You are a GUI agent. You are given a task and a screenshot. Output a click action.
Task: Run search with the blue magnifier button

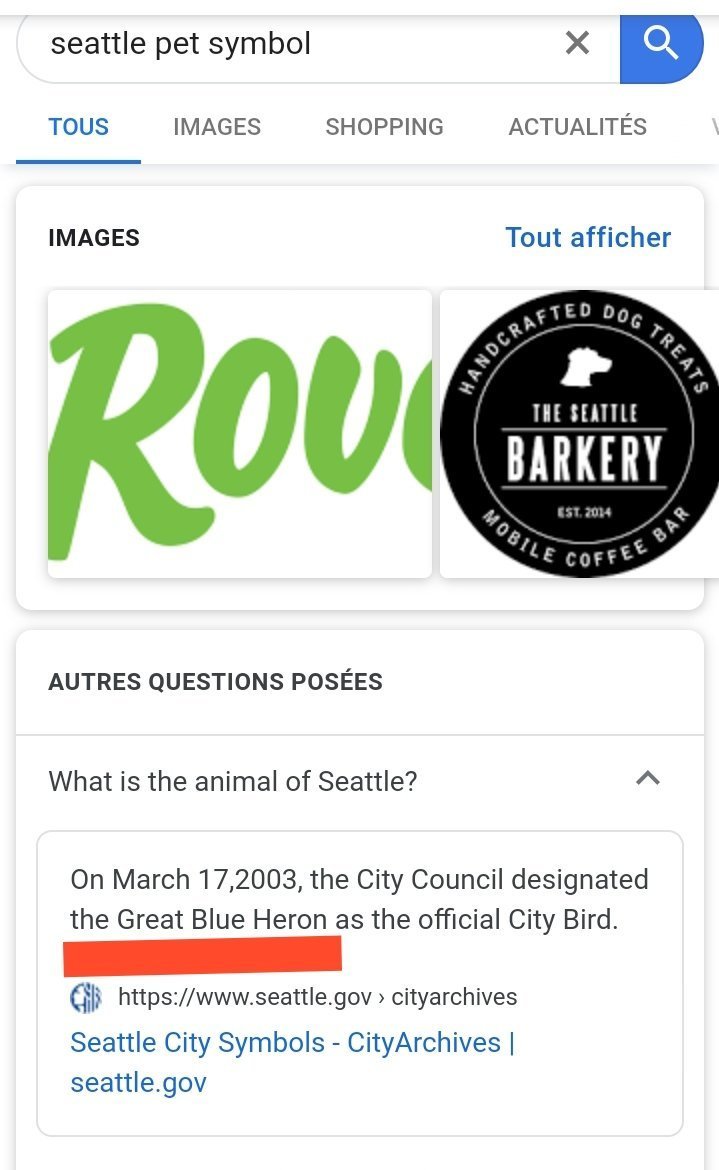661,44
